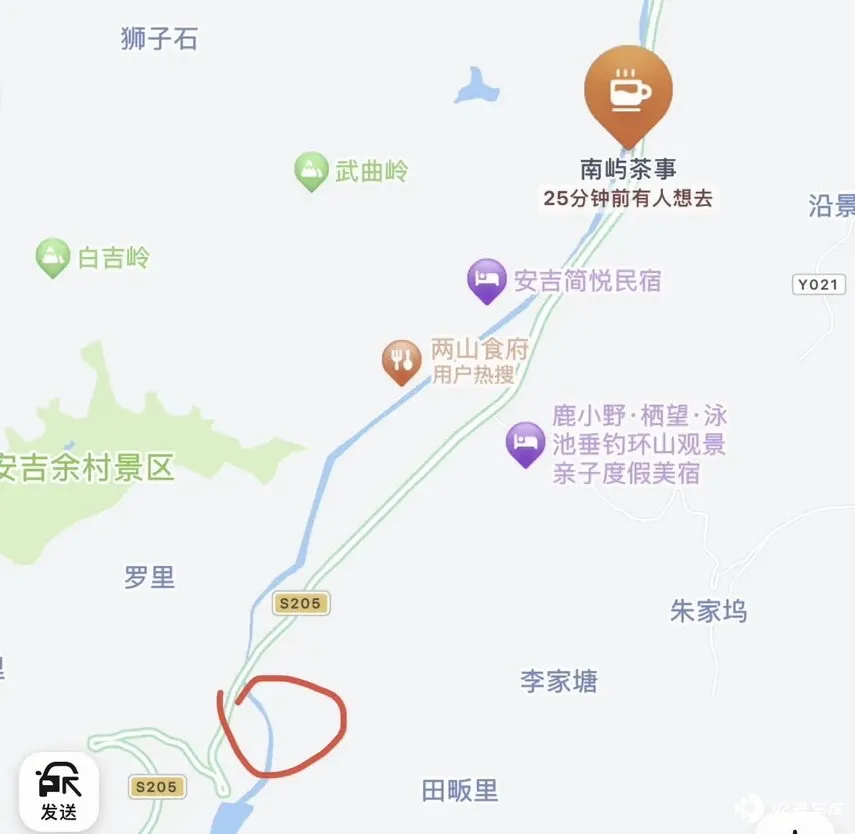This screenshot has height=834, width=855.
Task: Select the 鹿小野·栖望 homestay pin
Action: tap(525, 443)
